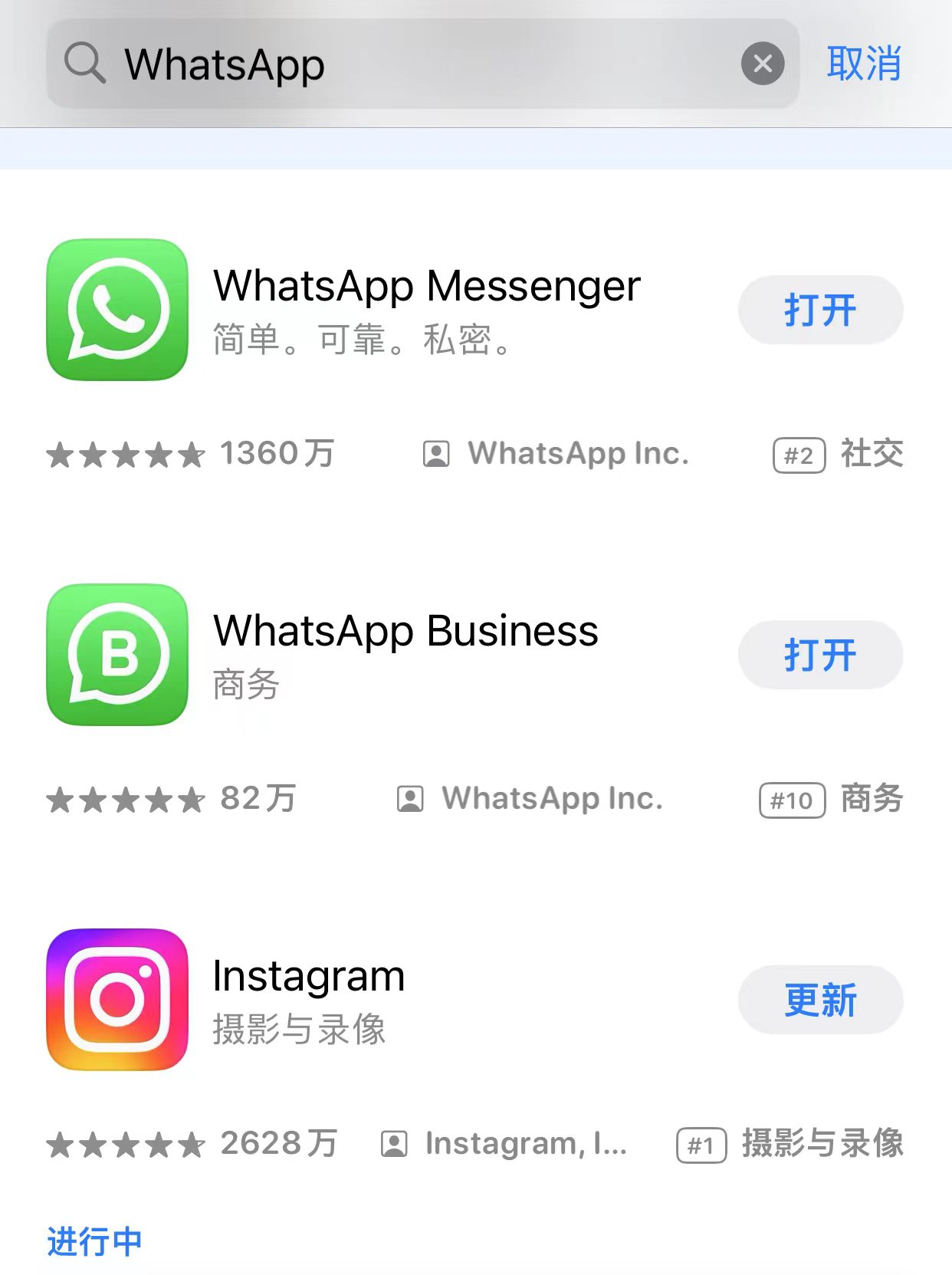View Instagram app details
Image resolution: width=952 pixels, height=1275 pixels.
[x=308, y=978]
